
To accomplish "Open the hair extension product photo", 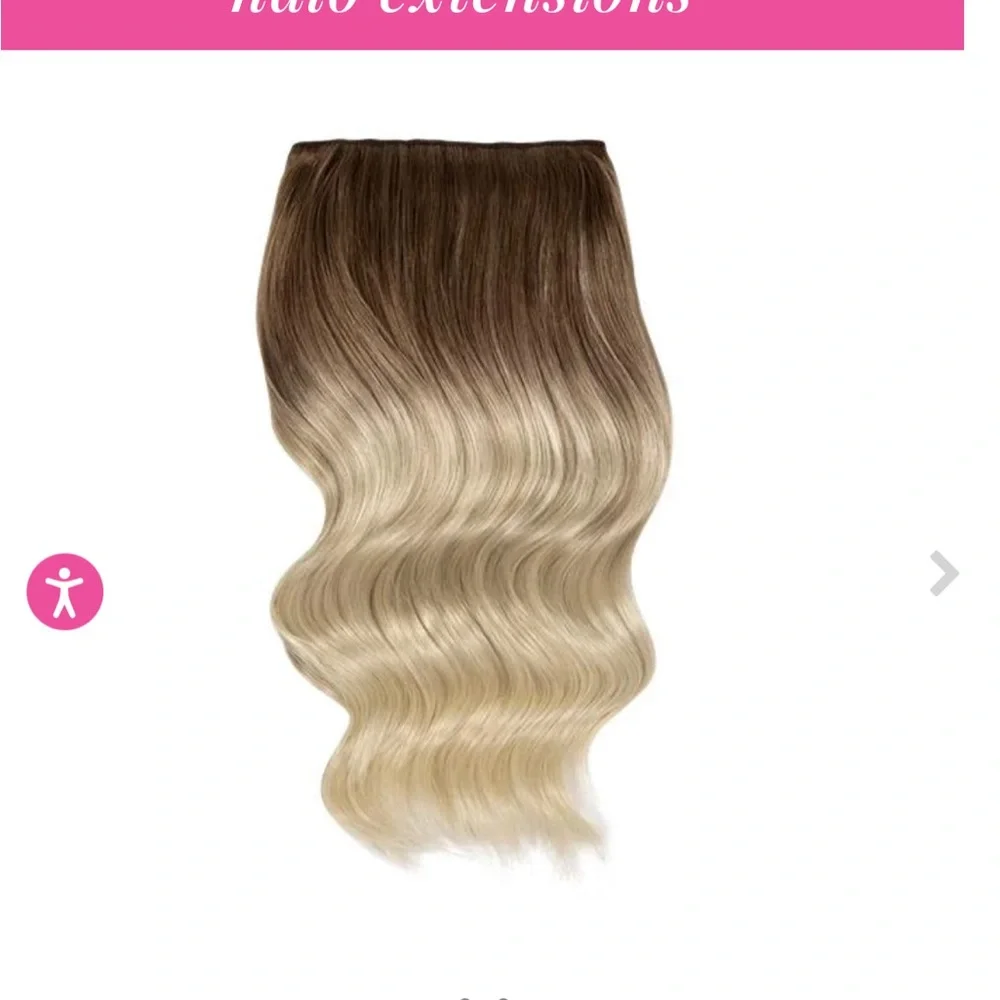I will click(x=465, y=500).
